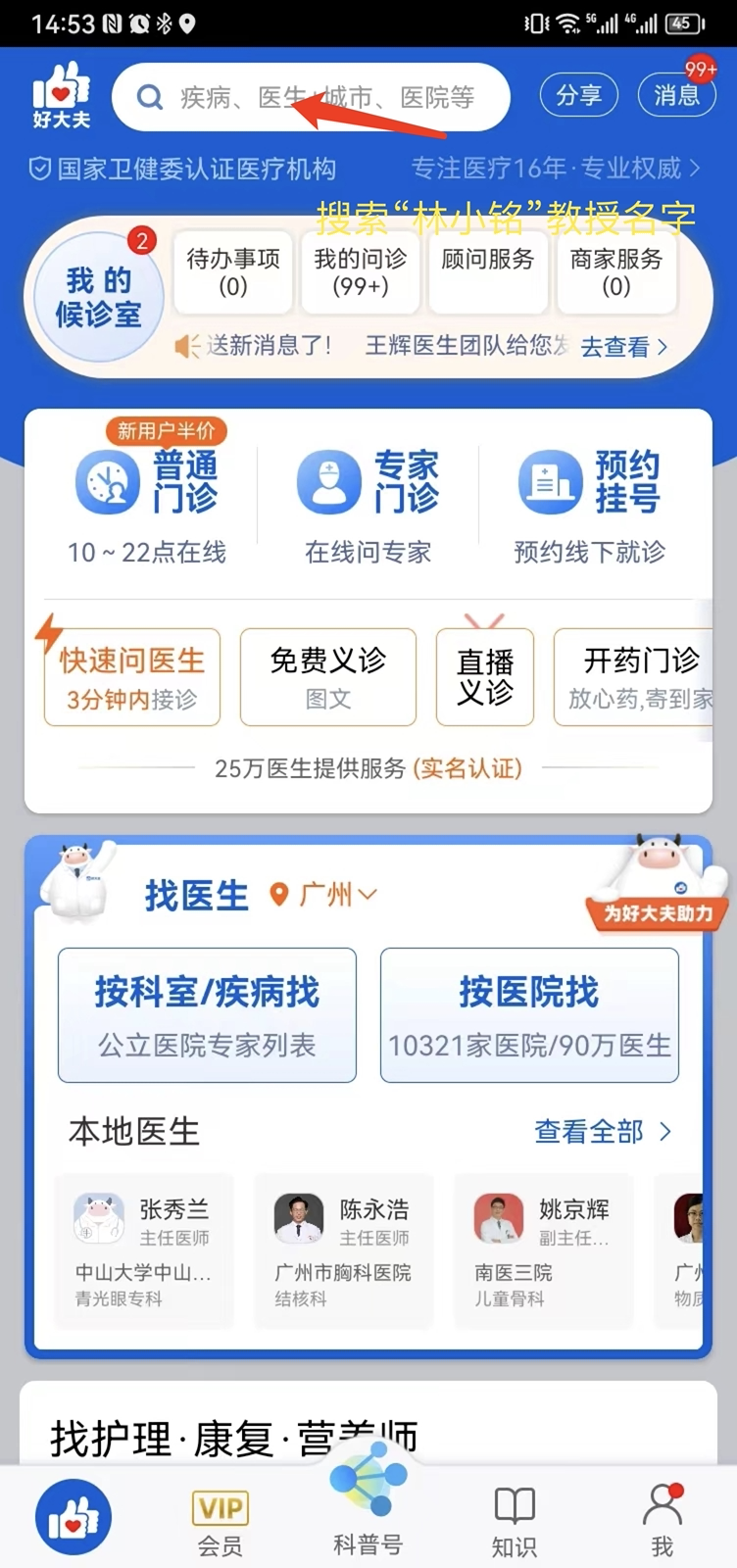The width and height of the screenshot is (737, 1568).
Task: Switch to the 会员 VIP tab
Action: (221, 1522)
